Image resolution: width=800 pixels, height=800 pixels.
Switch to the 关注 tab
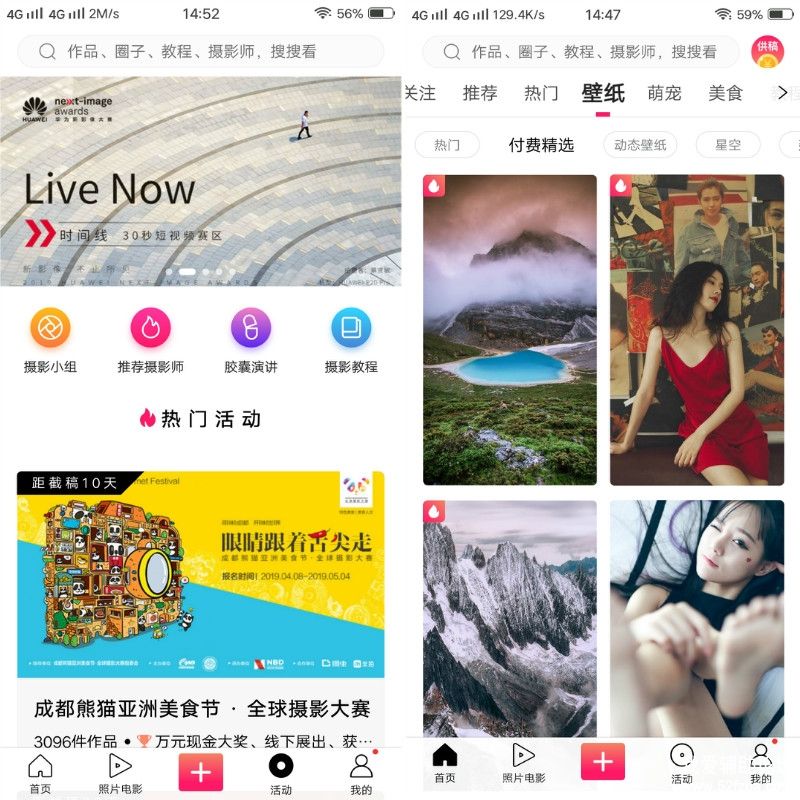point(420,93)
